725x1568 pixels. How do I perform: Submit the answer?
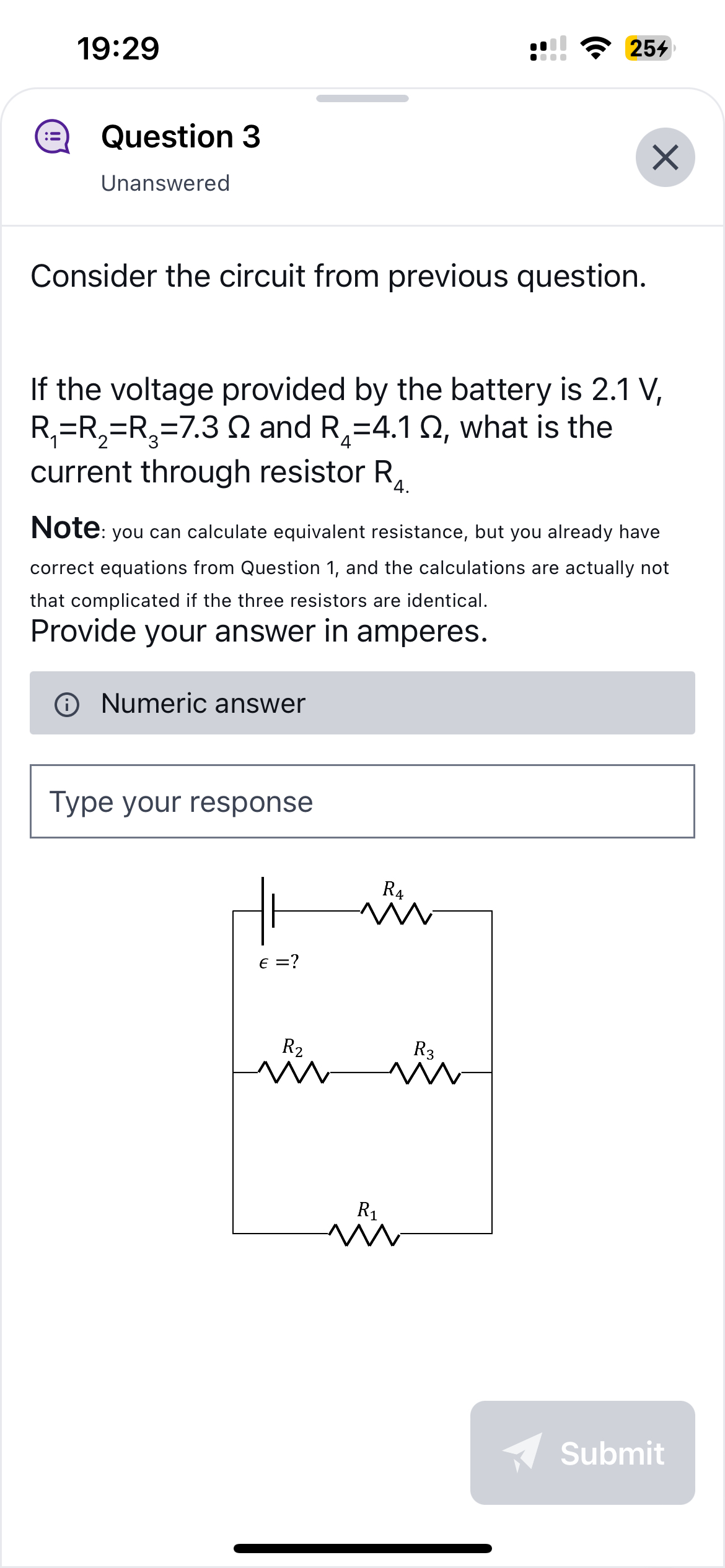(582, 1452)
